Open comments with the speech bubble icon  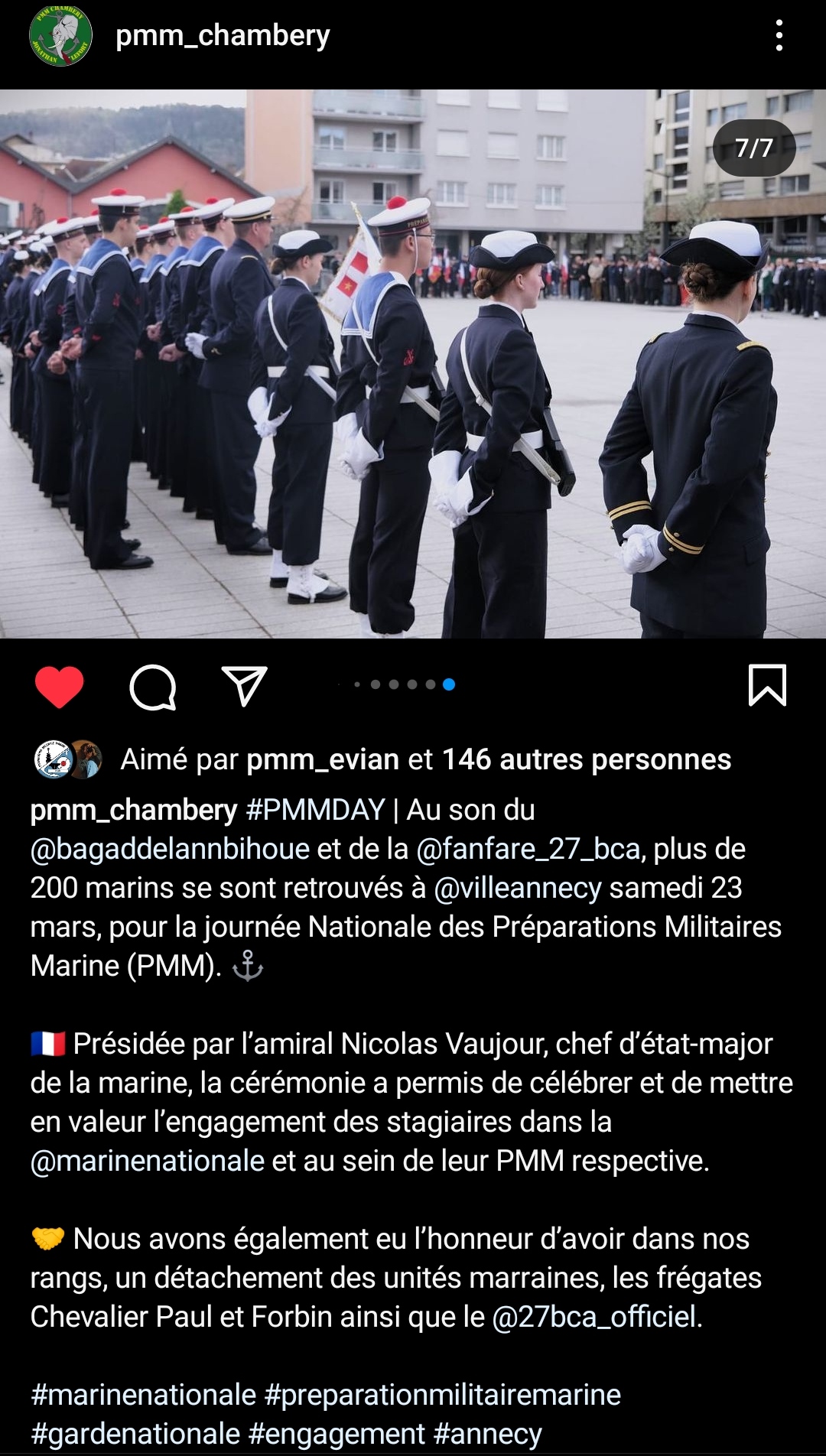153,687
